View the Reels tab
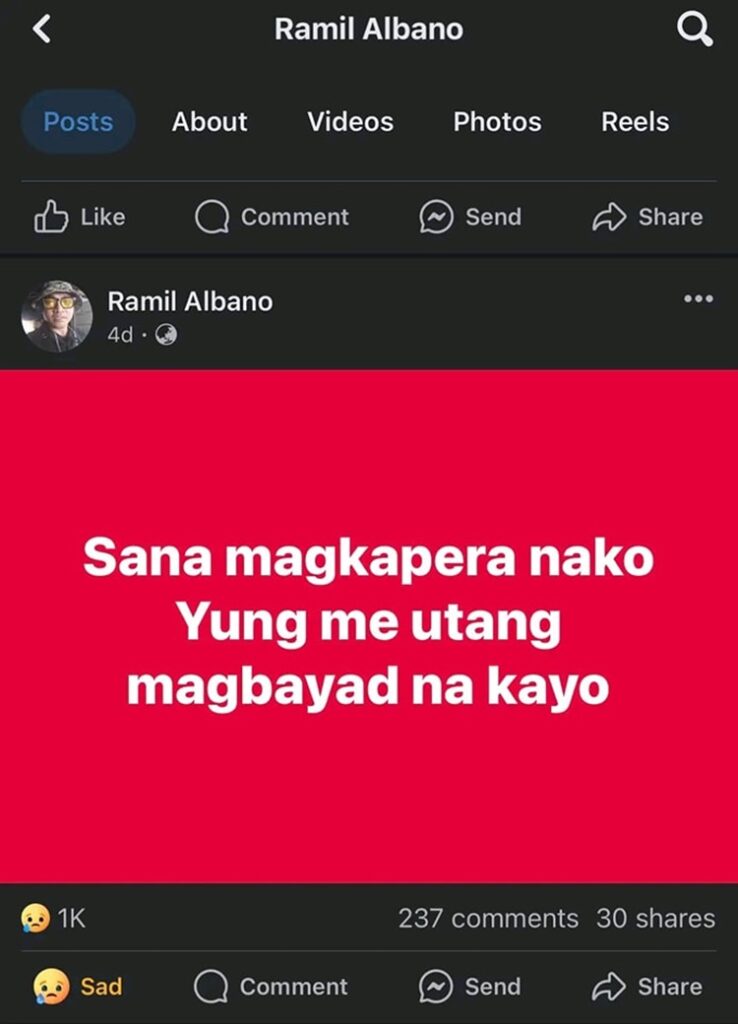Viewport: 738px width, 1024px height. point(635,122)
